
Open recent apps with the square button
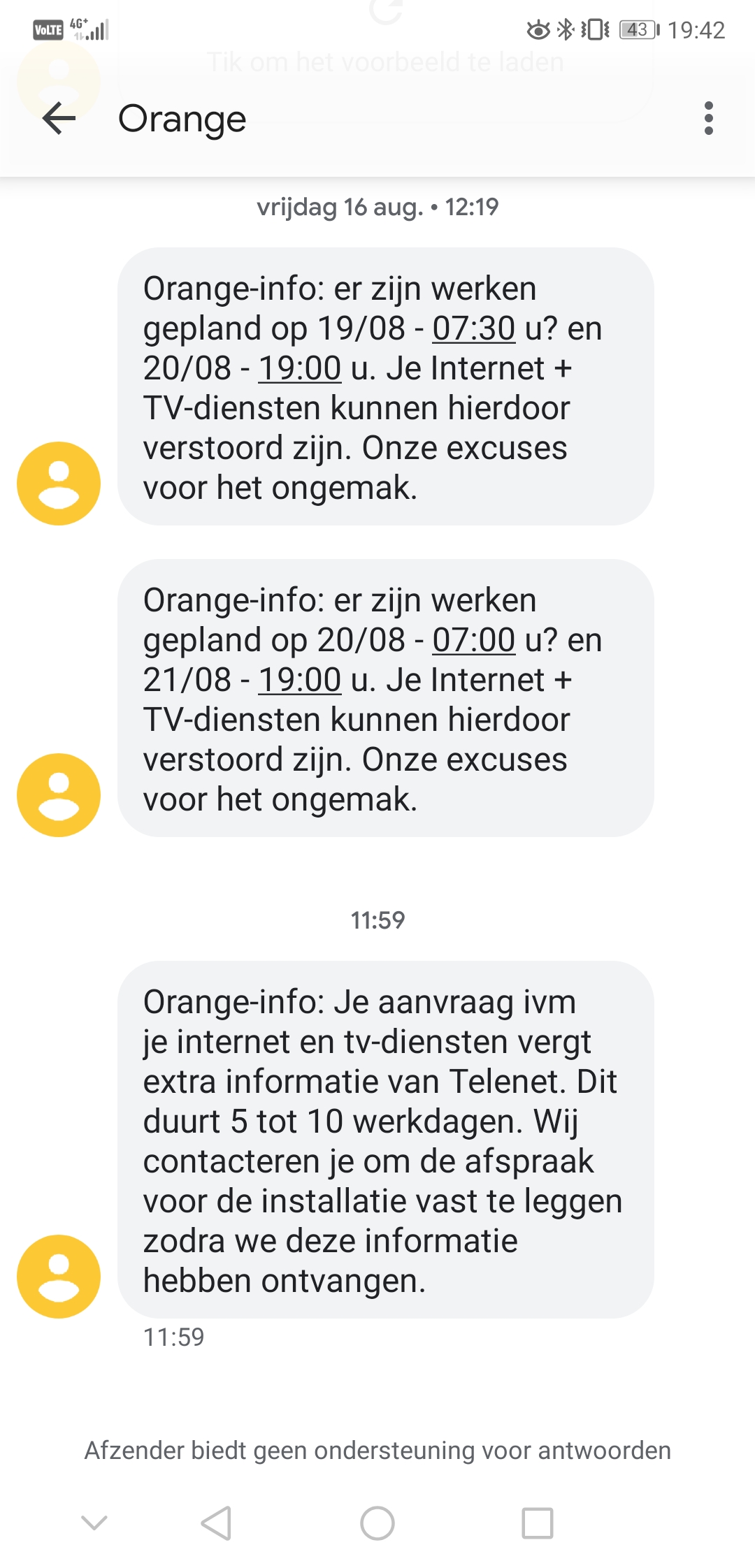[538, 1523]
